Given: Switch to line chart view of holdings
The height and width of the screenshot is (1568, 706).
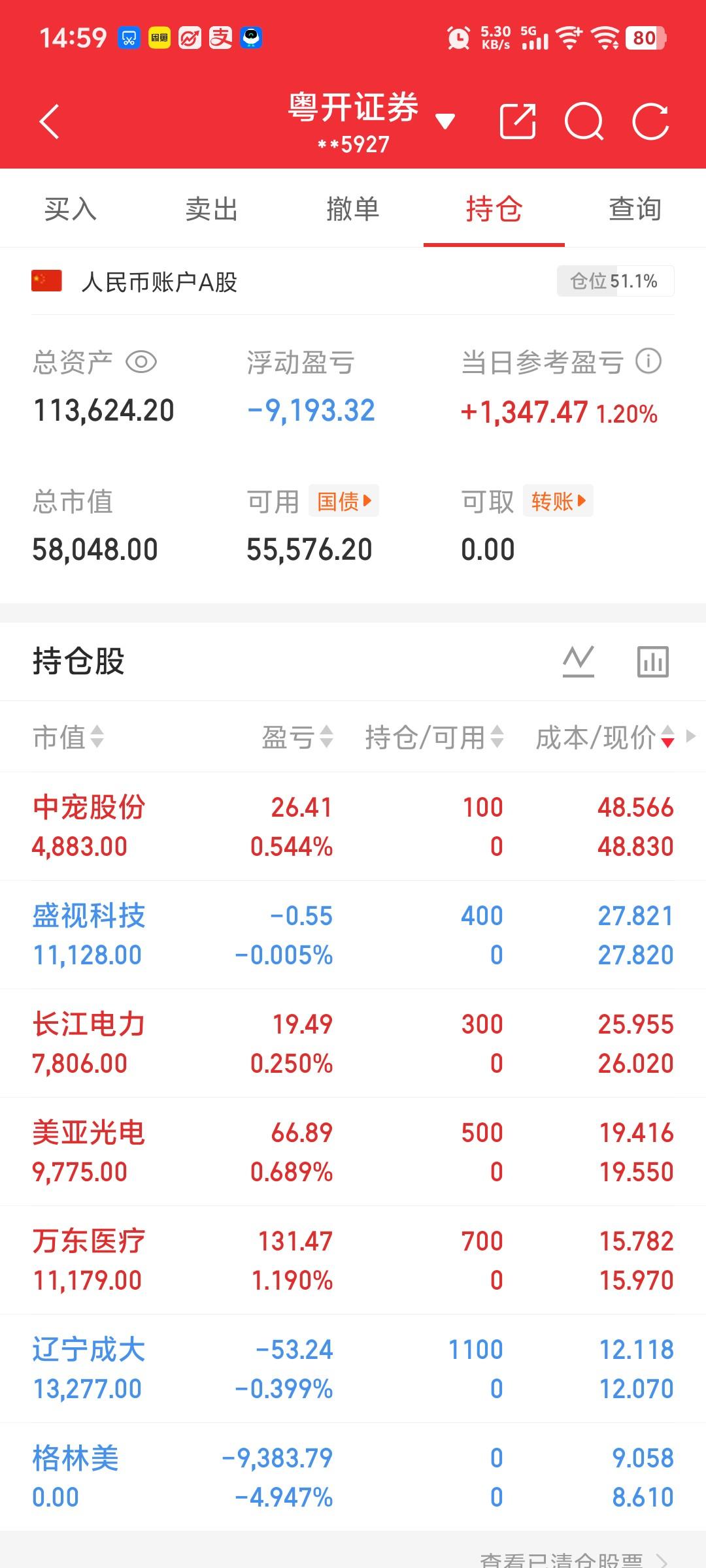Looking at the screenshot, I should (579, 661).
